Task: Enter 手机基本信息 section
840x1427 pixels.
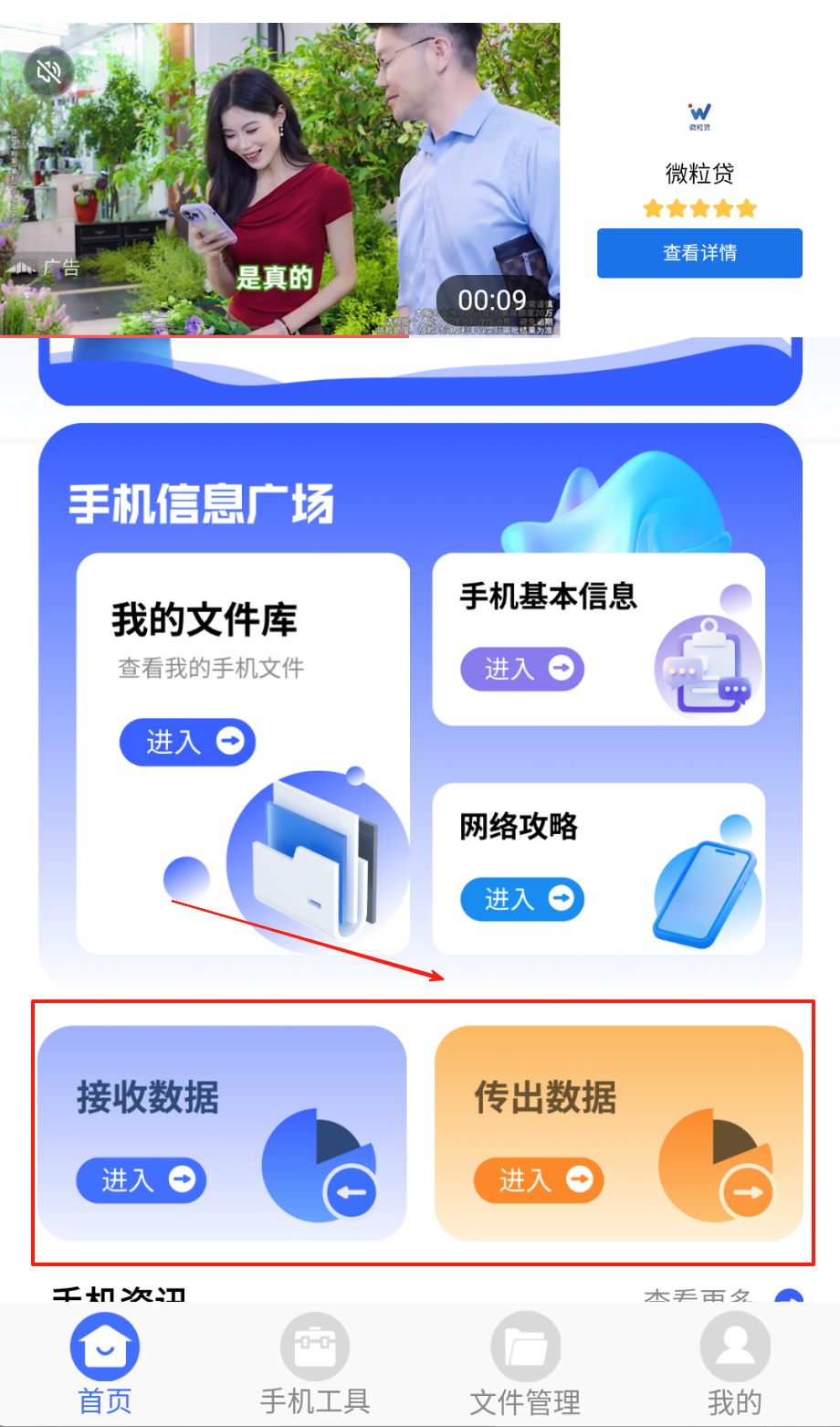Action: click(521, 669)
